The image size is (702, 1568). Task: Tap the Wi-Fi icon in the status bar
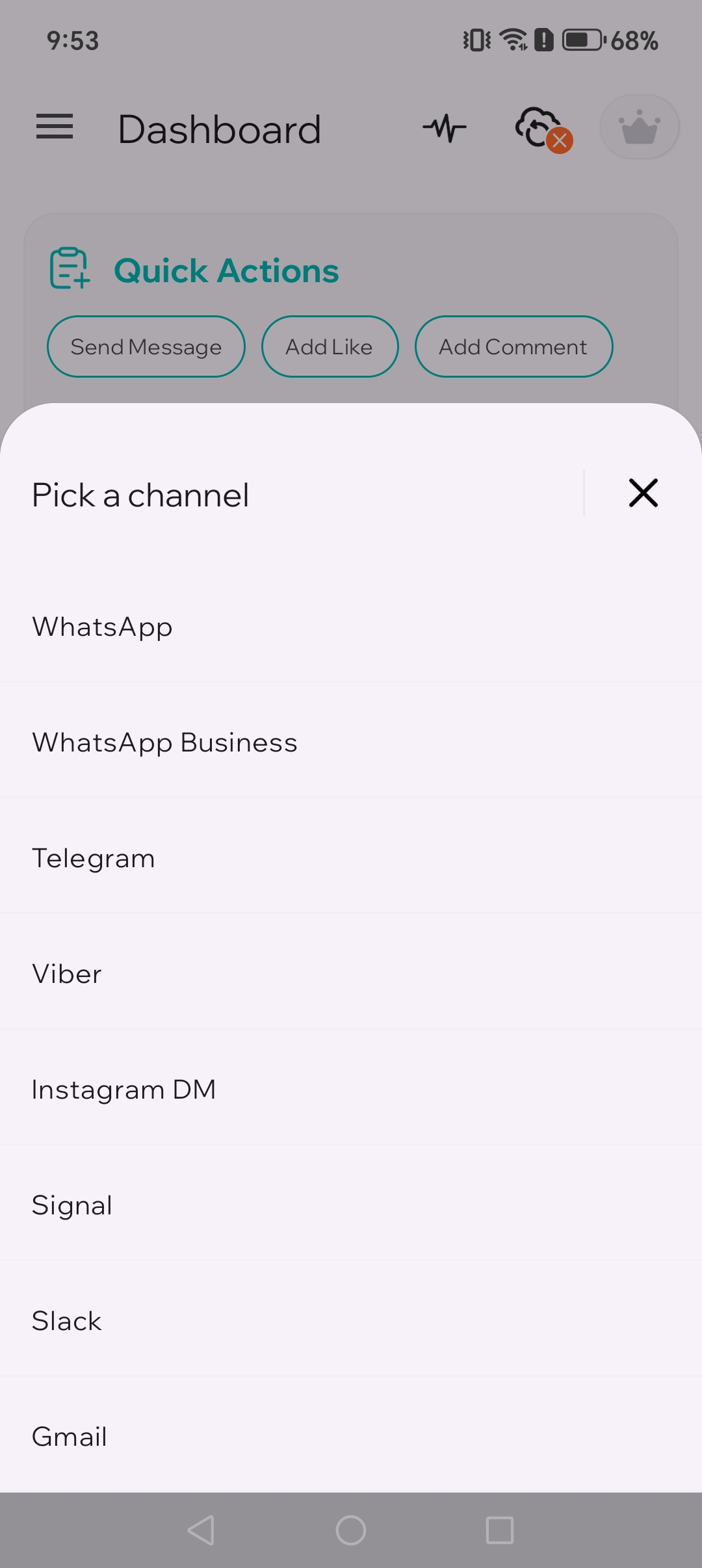511,40
